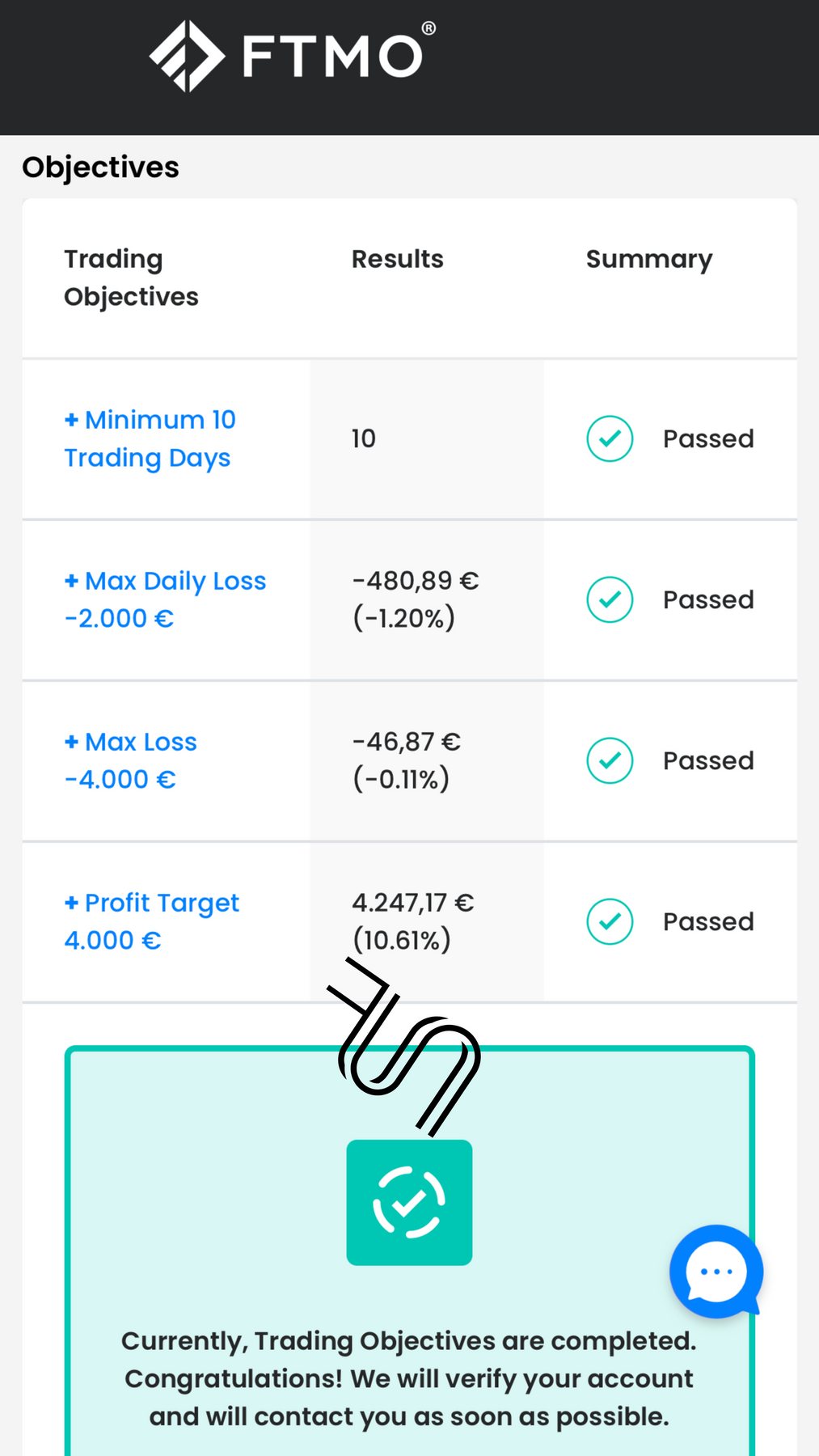Expand Max Loss -4.000 € details
Screen dimensions: 819x1456
(x=130, y=760)
